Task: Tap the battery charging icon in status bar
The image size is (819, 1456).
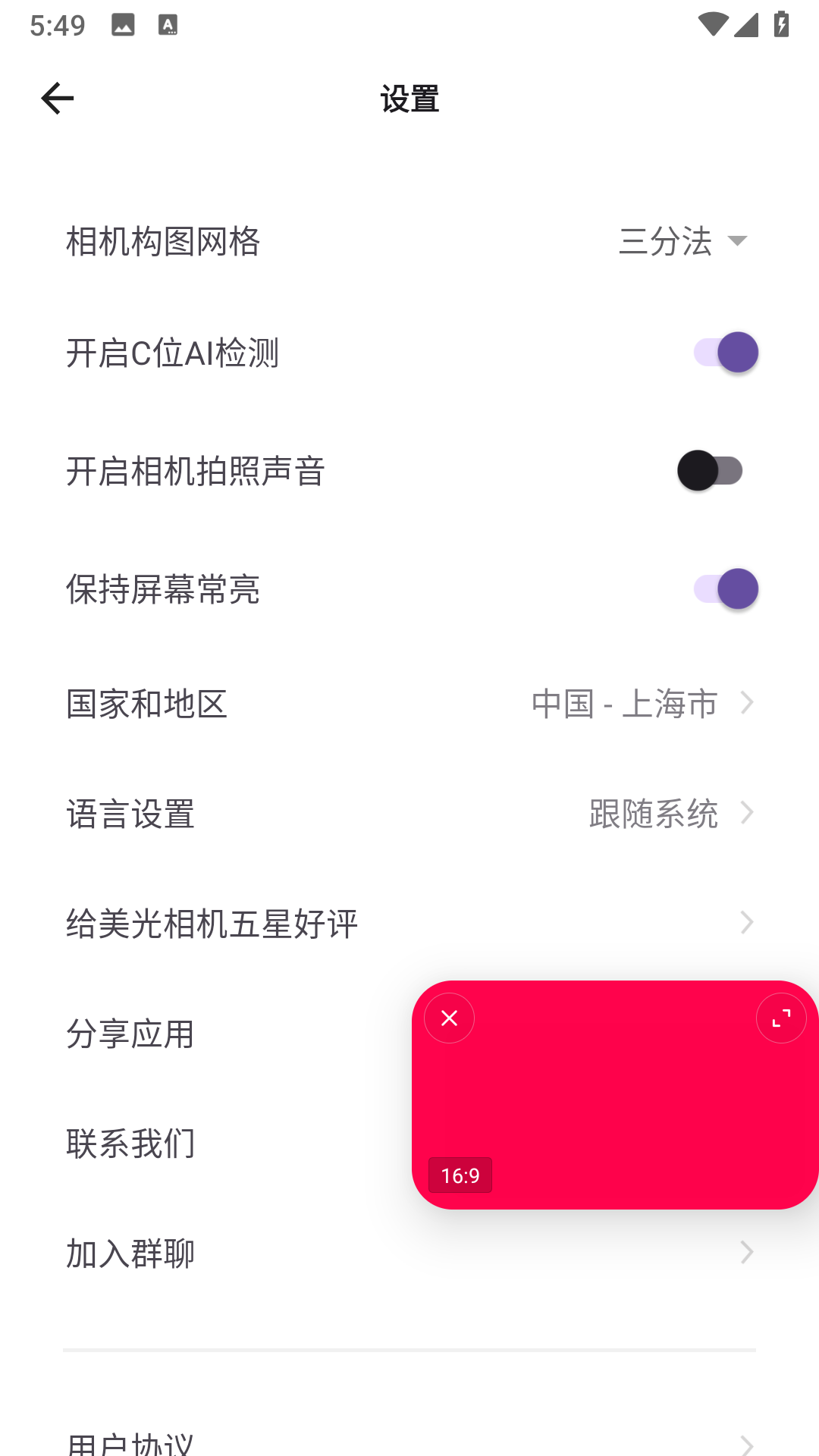Action: (x=781, y=24)
